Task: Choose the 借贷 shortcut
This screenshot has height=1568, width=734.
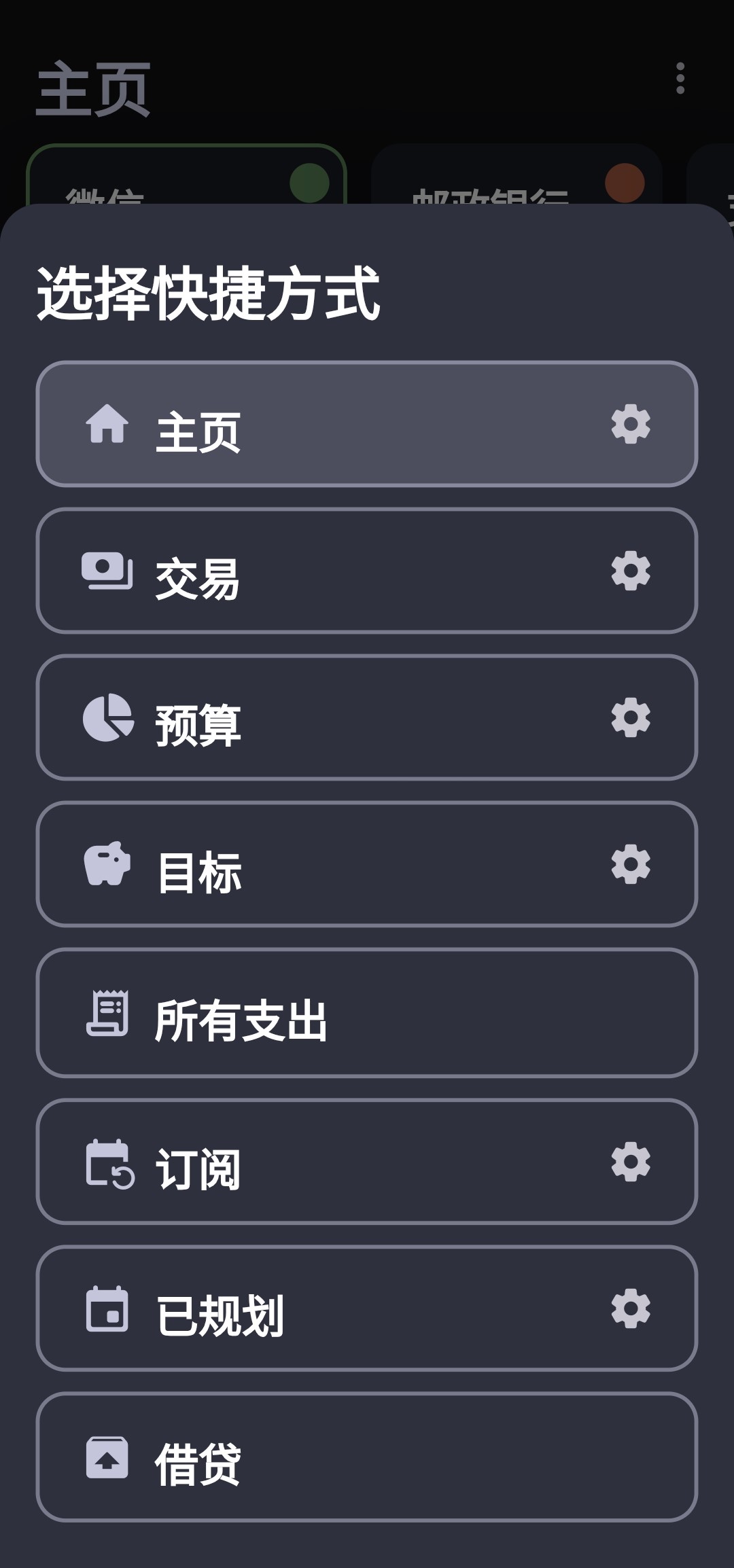Action: [x=367, y=1458]
